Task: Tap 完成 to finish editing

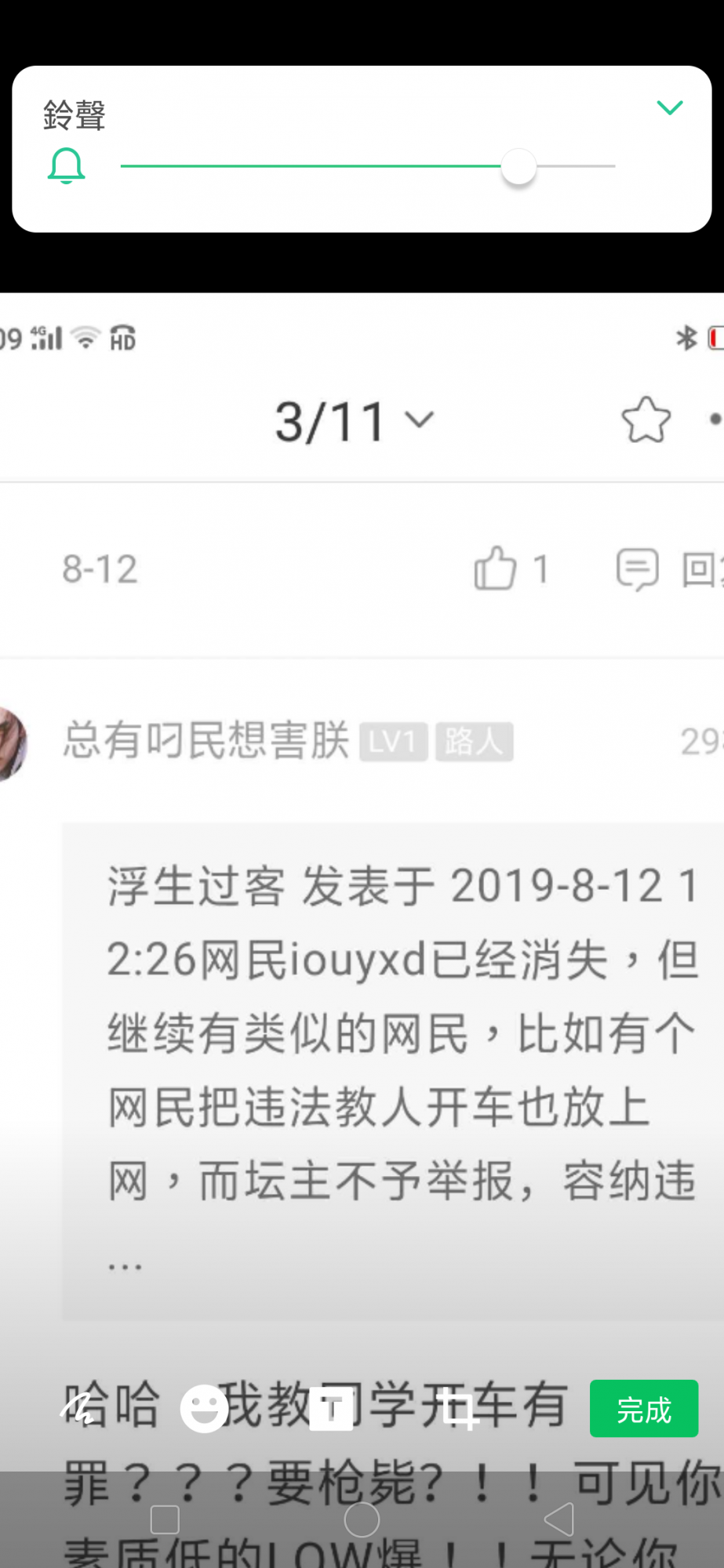Action: pyautogui.click(x=643, y=1409)
